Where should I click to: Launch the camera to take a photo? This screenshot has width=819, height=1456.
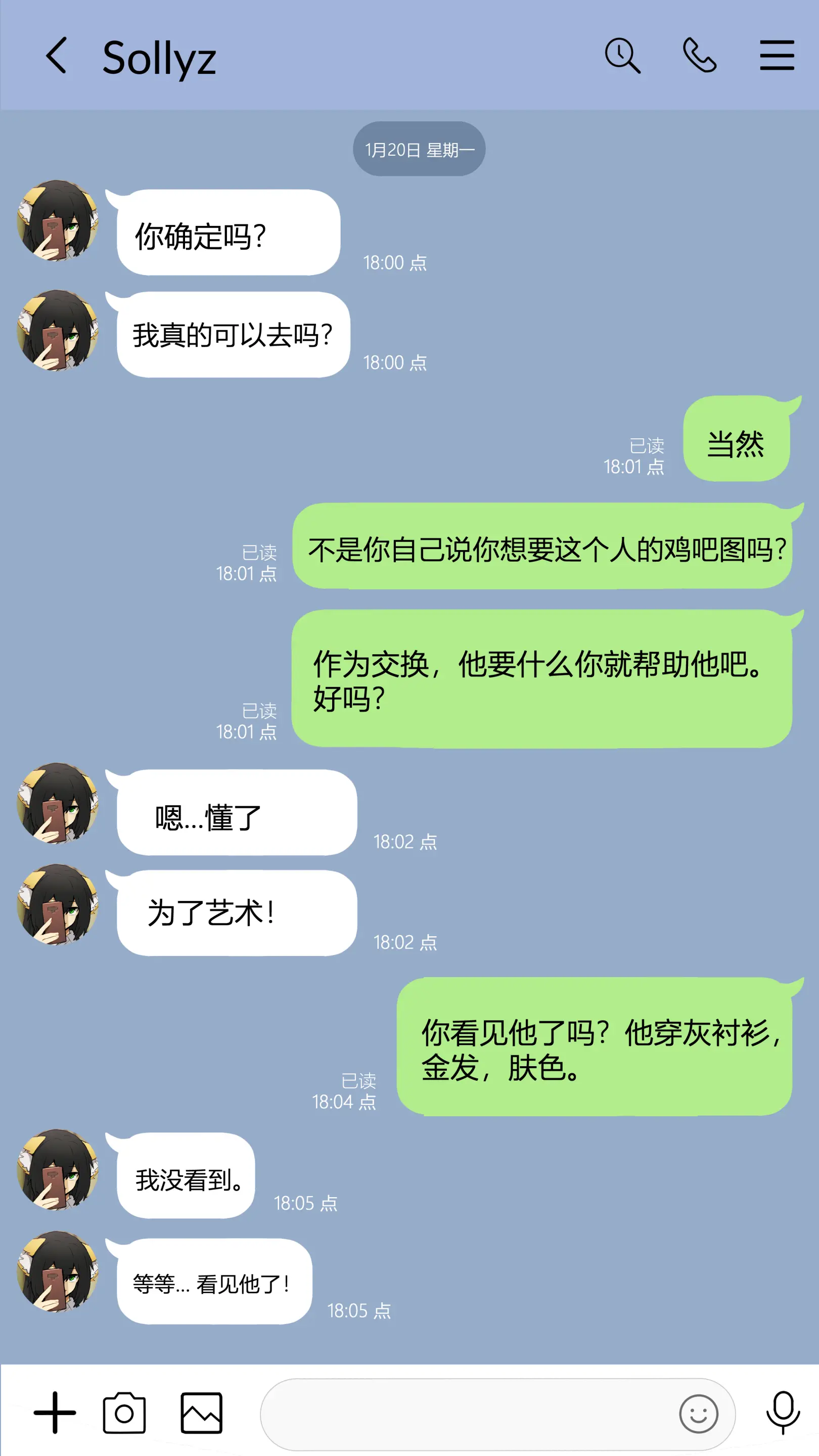(x=124, y=1413)
